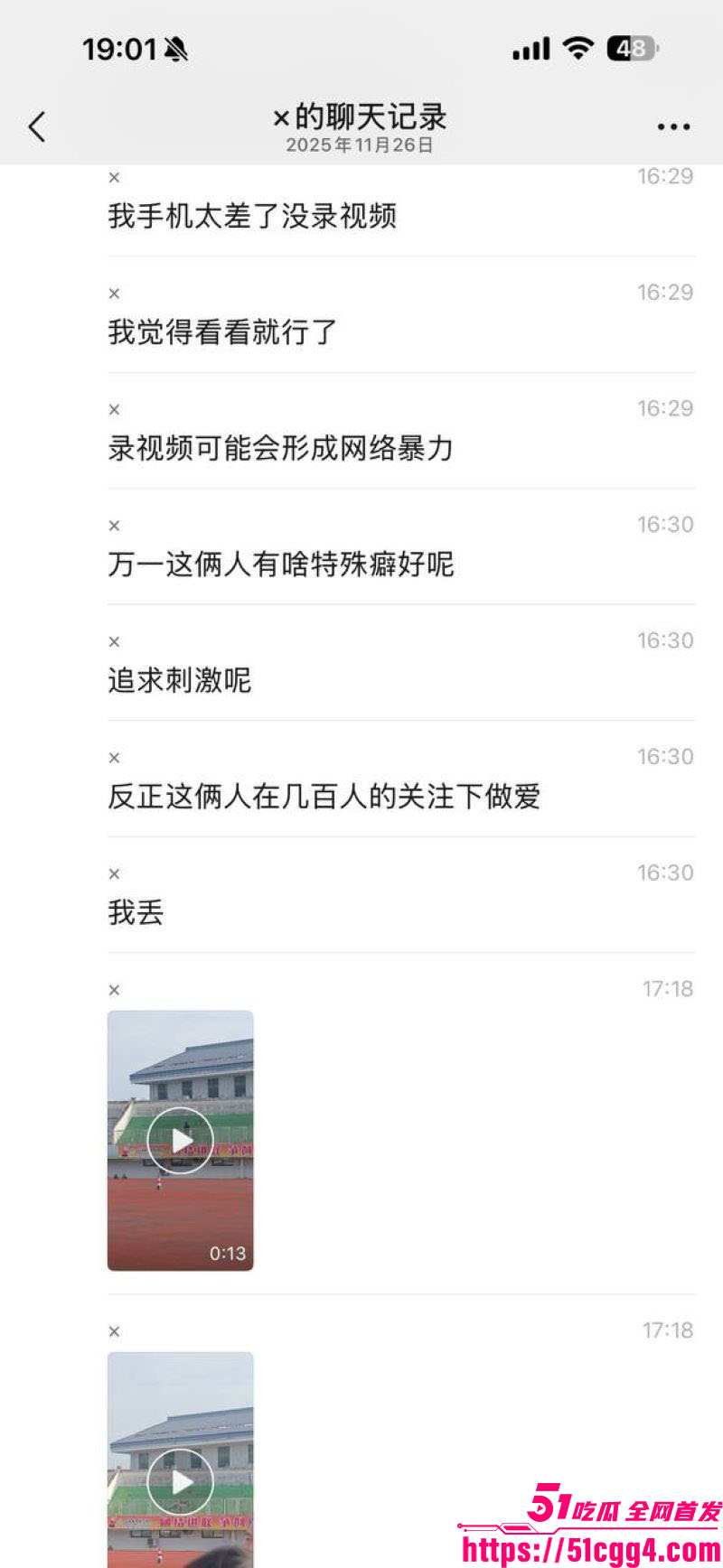The height and width of the screenshot is (1568, 723).
Task: Play the second video sent at 17:18
Action: coord(180,1481)
